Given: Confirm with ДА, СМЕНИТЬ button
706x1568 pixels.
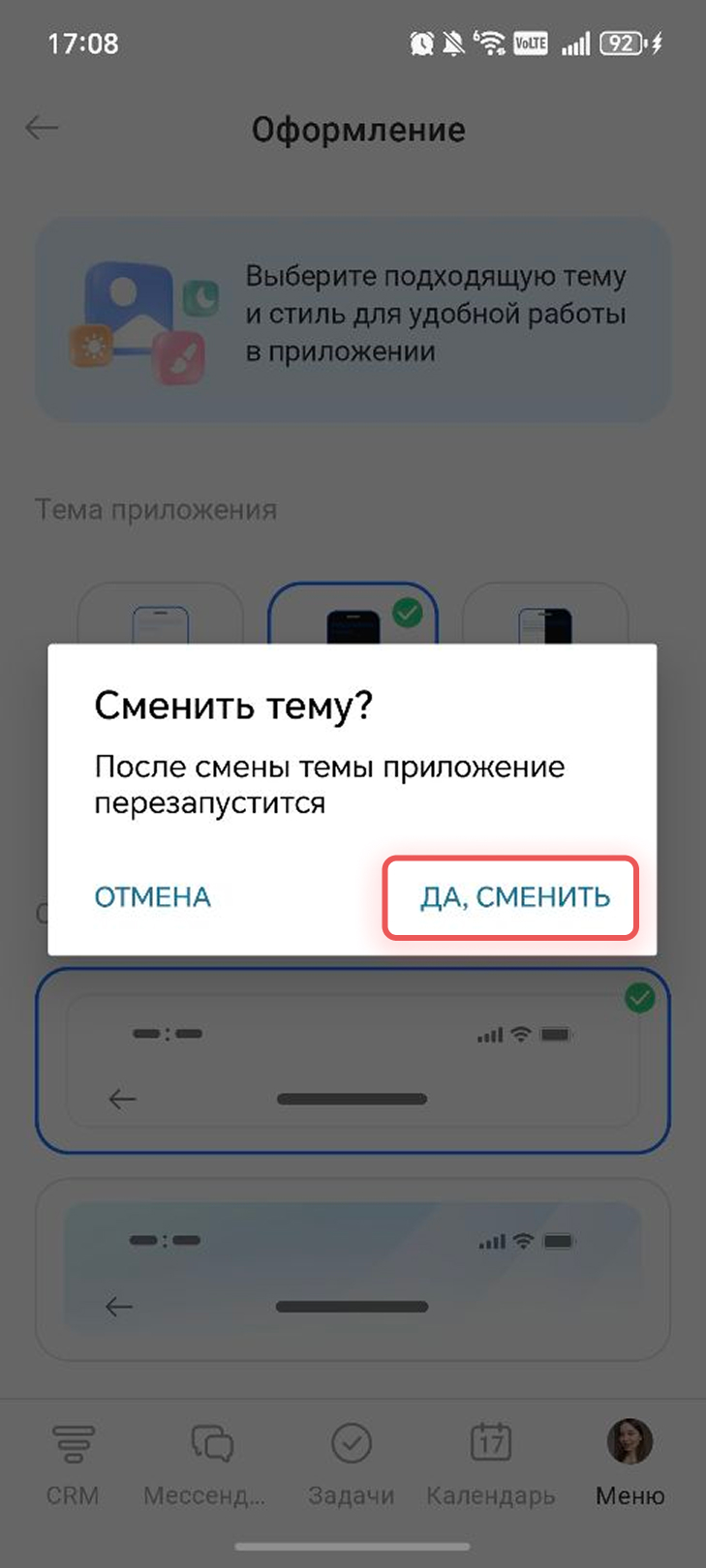Looking at the screenshot, I should click(514, 897).
